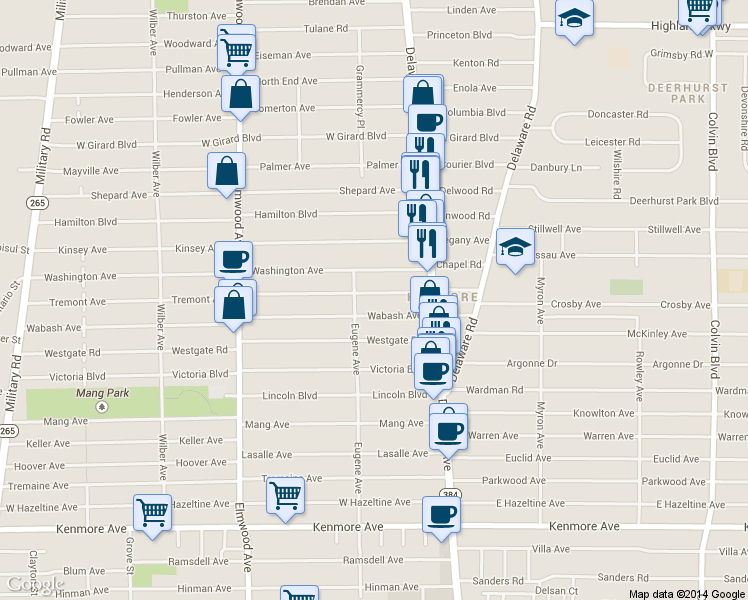Select the restaurant marker on Palmer Ave

pyautogui.click(x=421, y=172)
